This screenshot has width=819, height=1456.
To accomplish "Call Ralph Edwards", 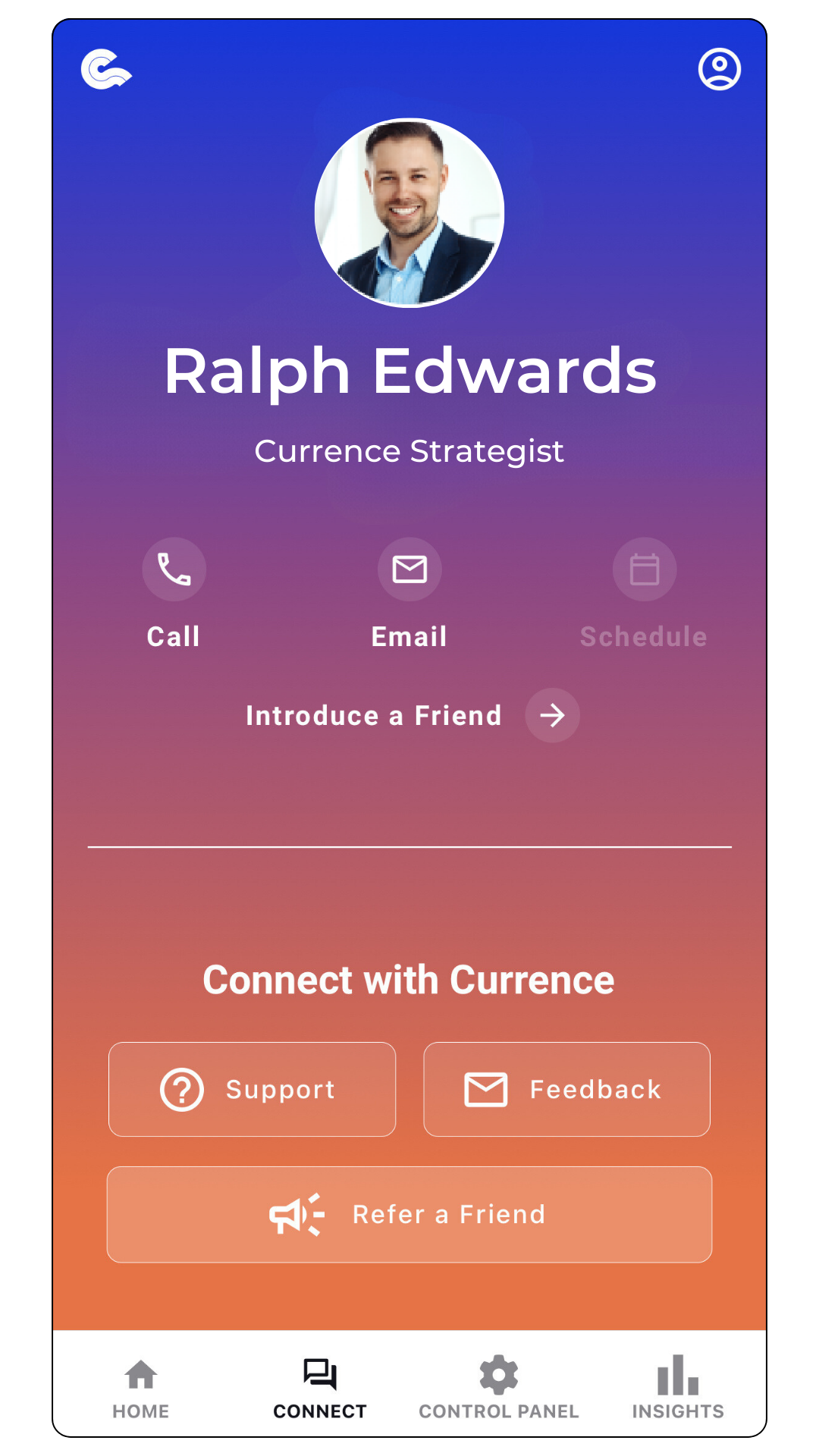I will [x=174, y=570].
